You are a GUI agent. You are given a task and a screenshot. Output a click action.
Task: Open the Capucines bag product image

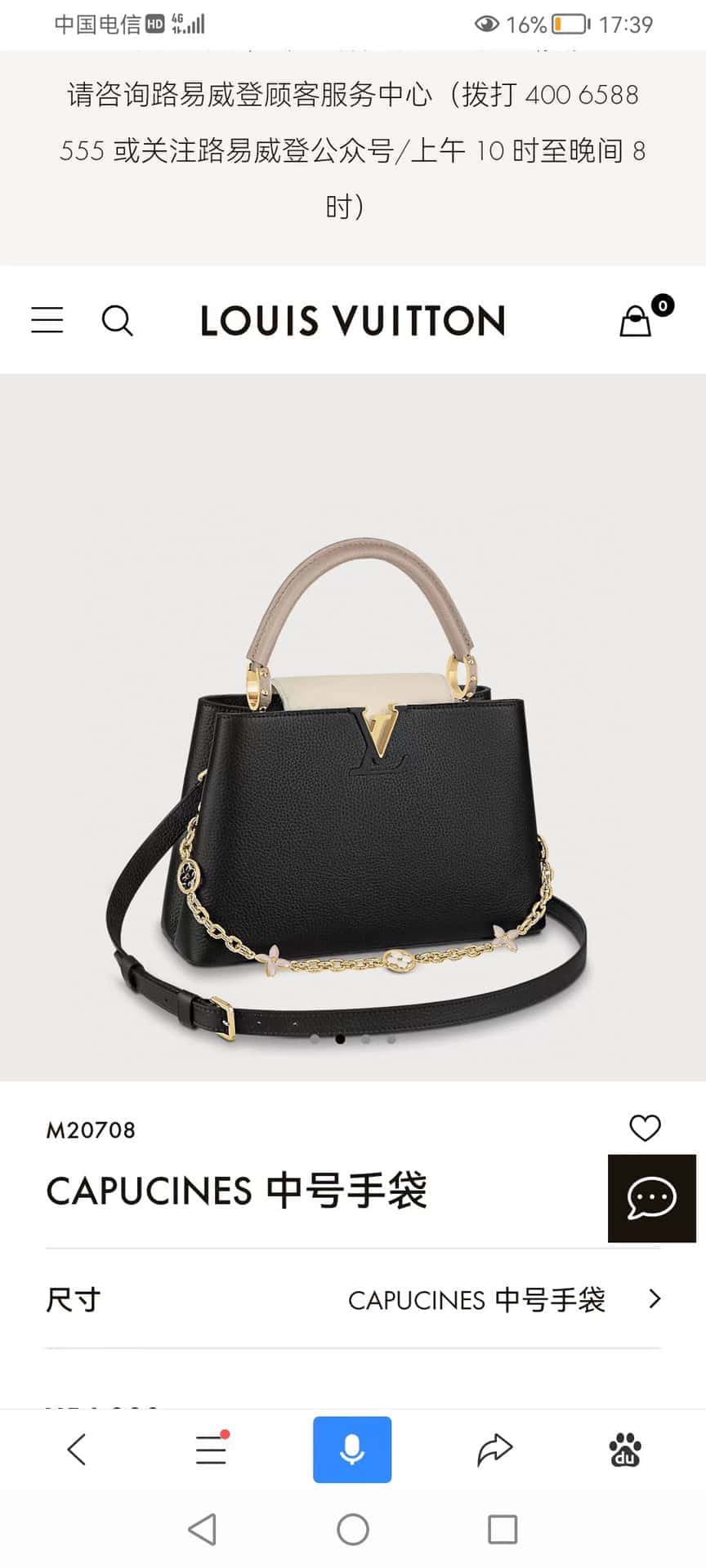353,776
